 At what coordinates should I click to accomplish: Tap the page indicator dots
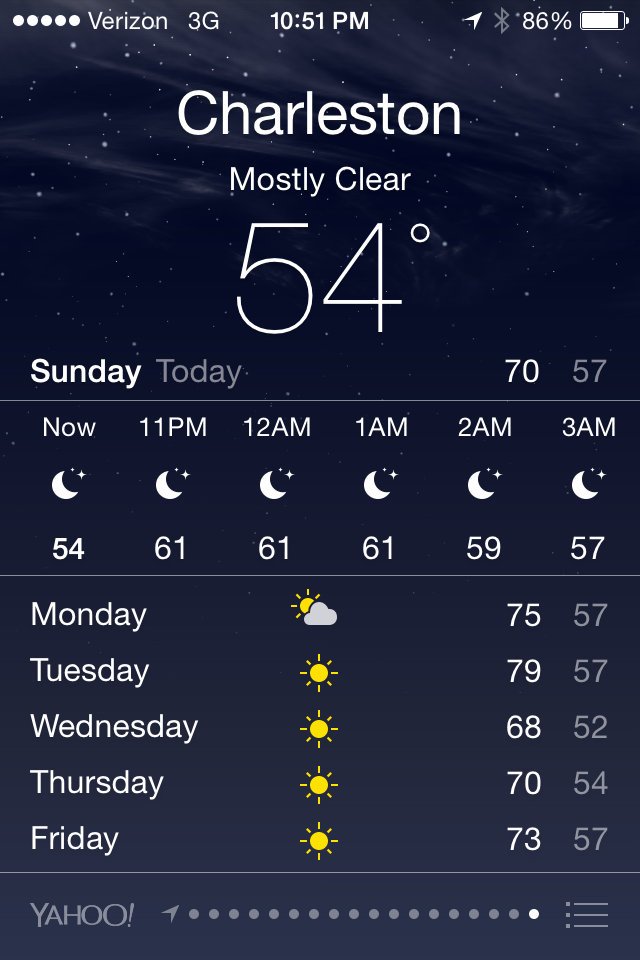(x=360, y=914)
